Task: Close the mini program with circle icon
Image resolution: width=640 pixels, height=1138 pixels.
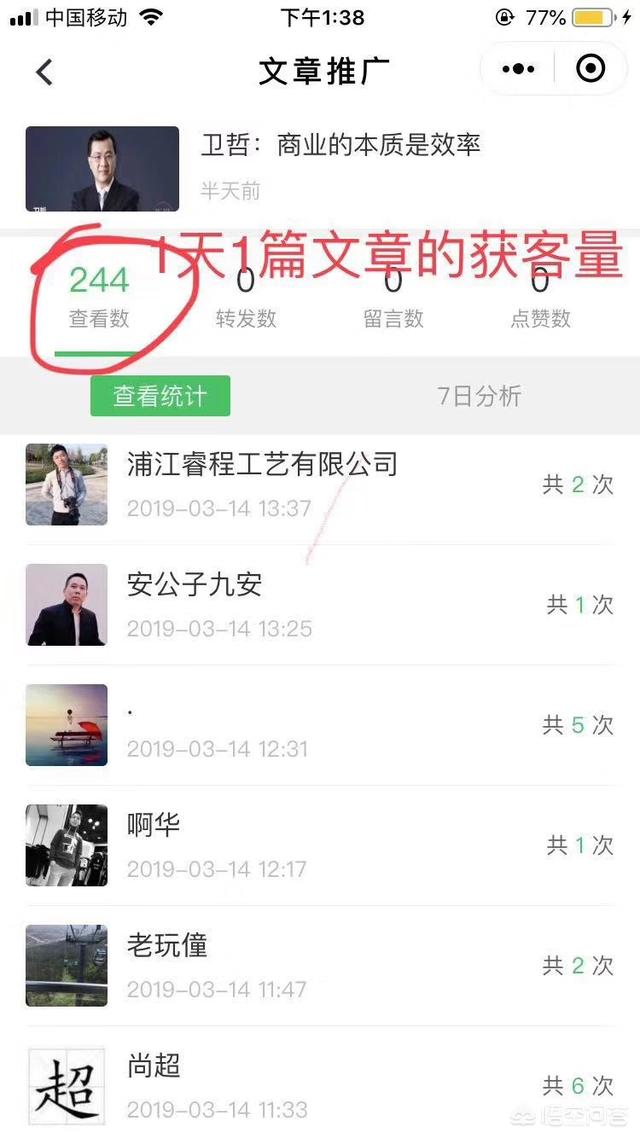Action: 591,69
